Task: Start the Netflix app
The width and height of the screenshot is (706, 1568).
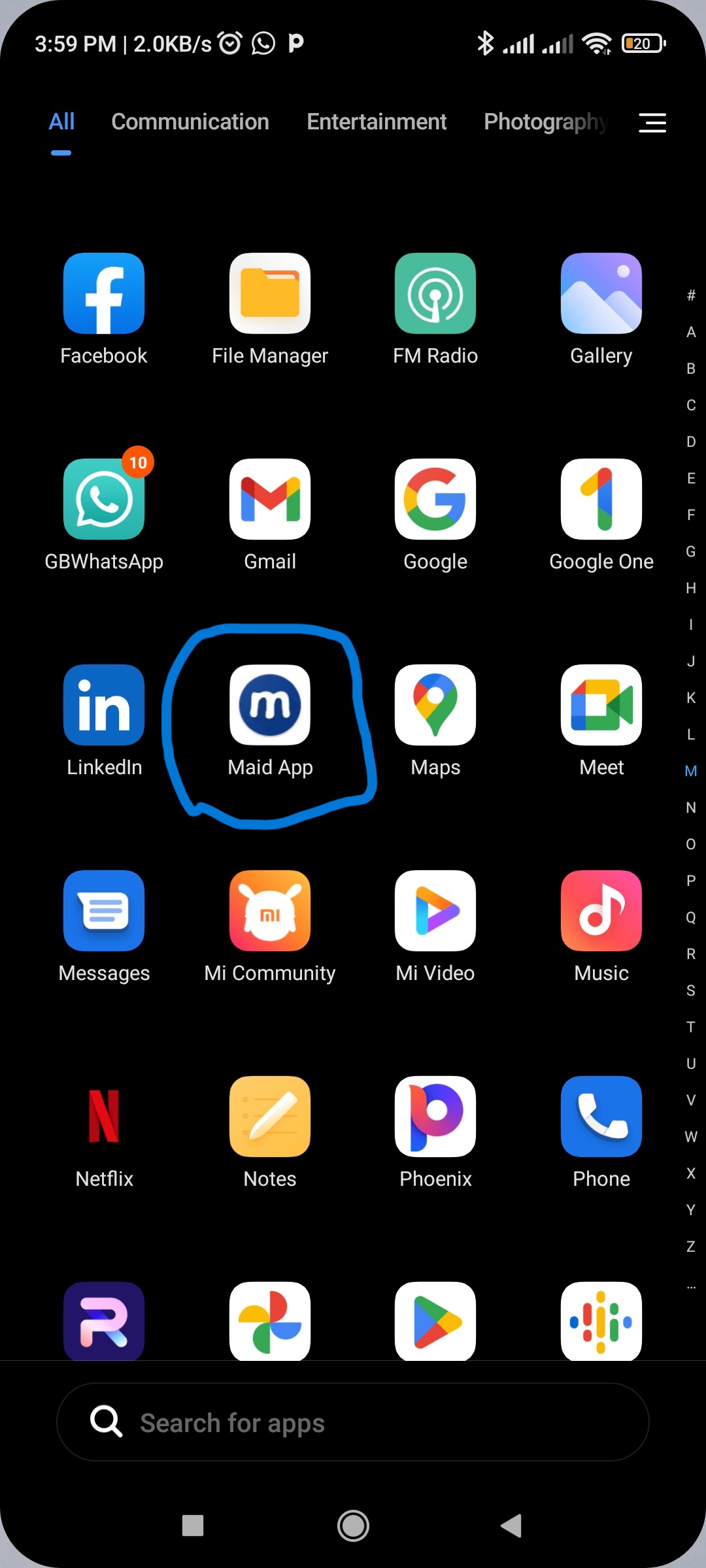Action: (x=104, y=1117)
